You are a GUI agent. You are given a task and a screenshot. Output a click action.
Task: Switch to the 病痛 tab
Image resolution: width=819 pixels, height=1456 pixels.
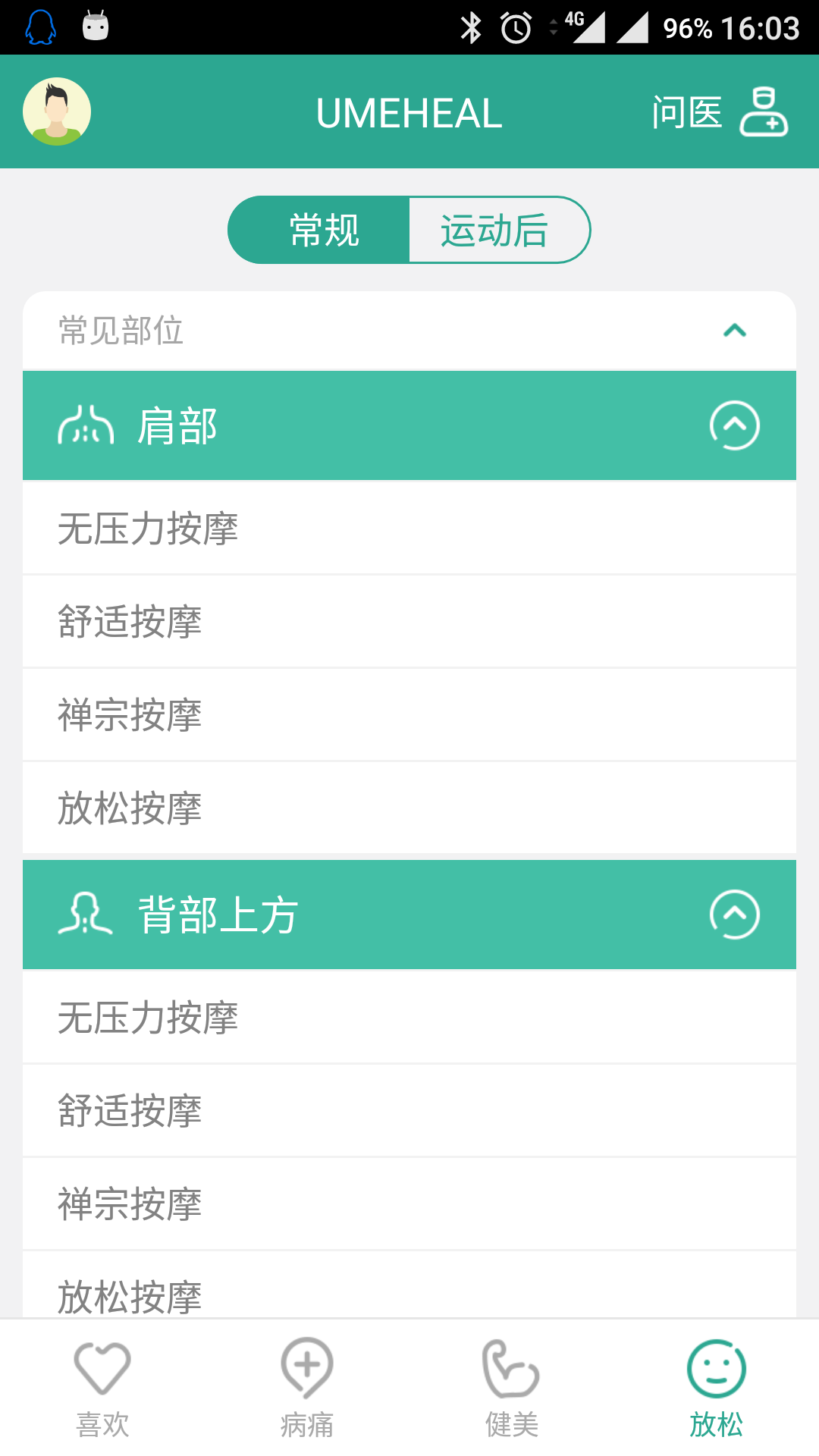point(307,1388)
